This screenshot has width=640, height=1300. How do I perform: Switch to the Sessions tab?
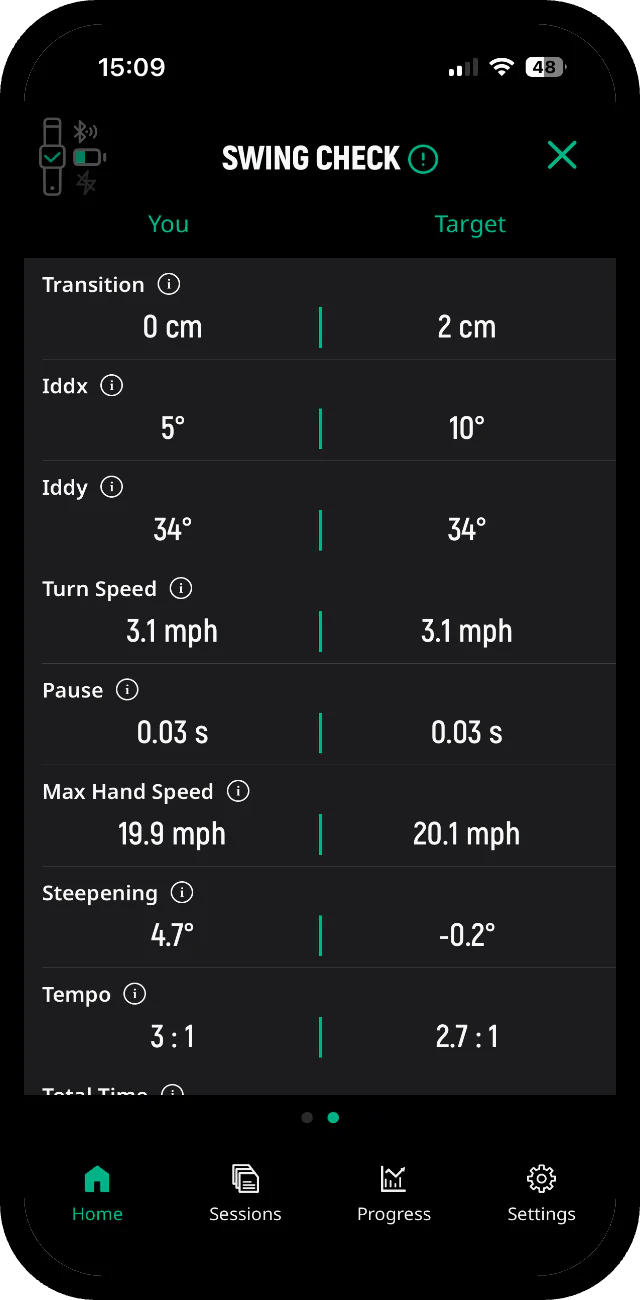click(x=245, y=1193)
